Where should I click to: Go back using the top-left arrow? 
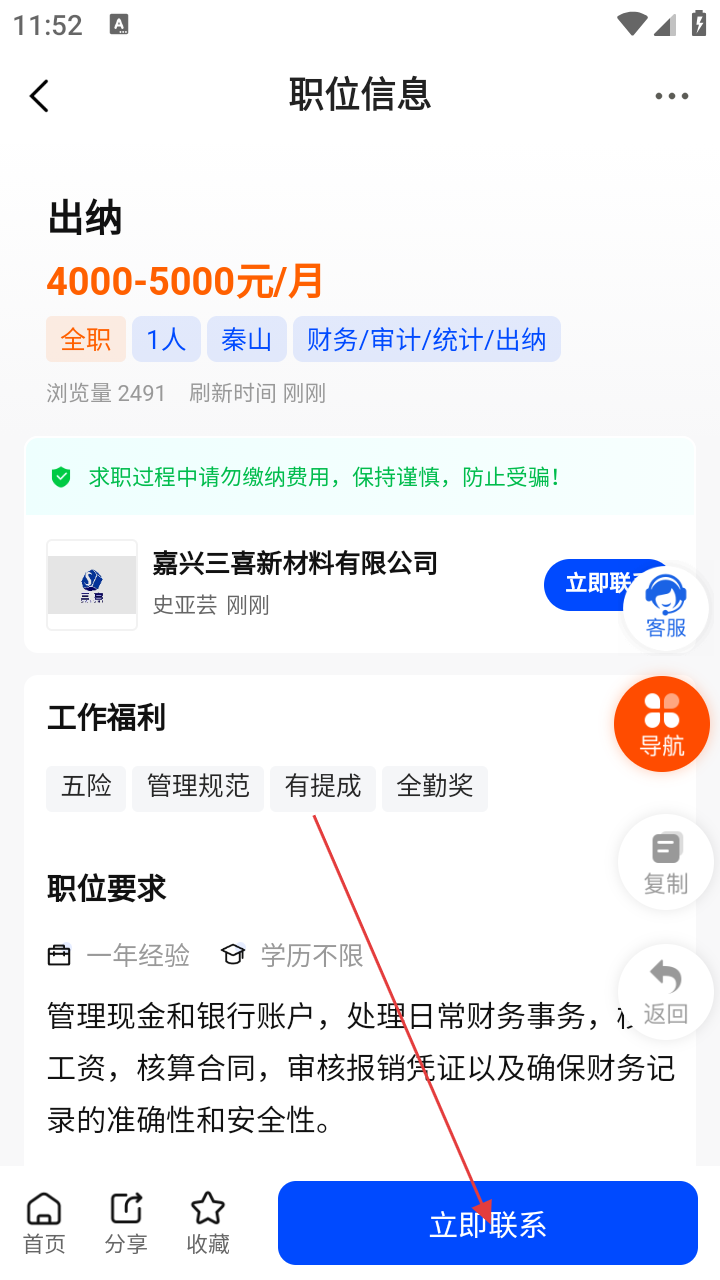coord(39,96)
